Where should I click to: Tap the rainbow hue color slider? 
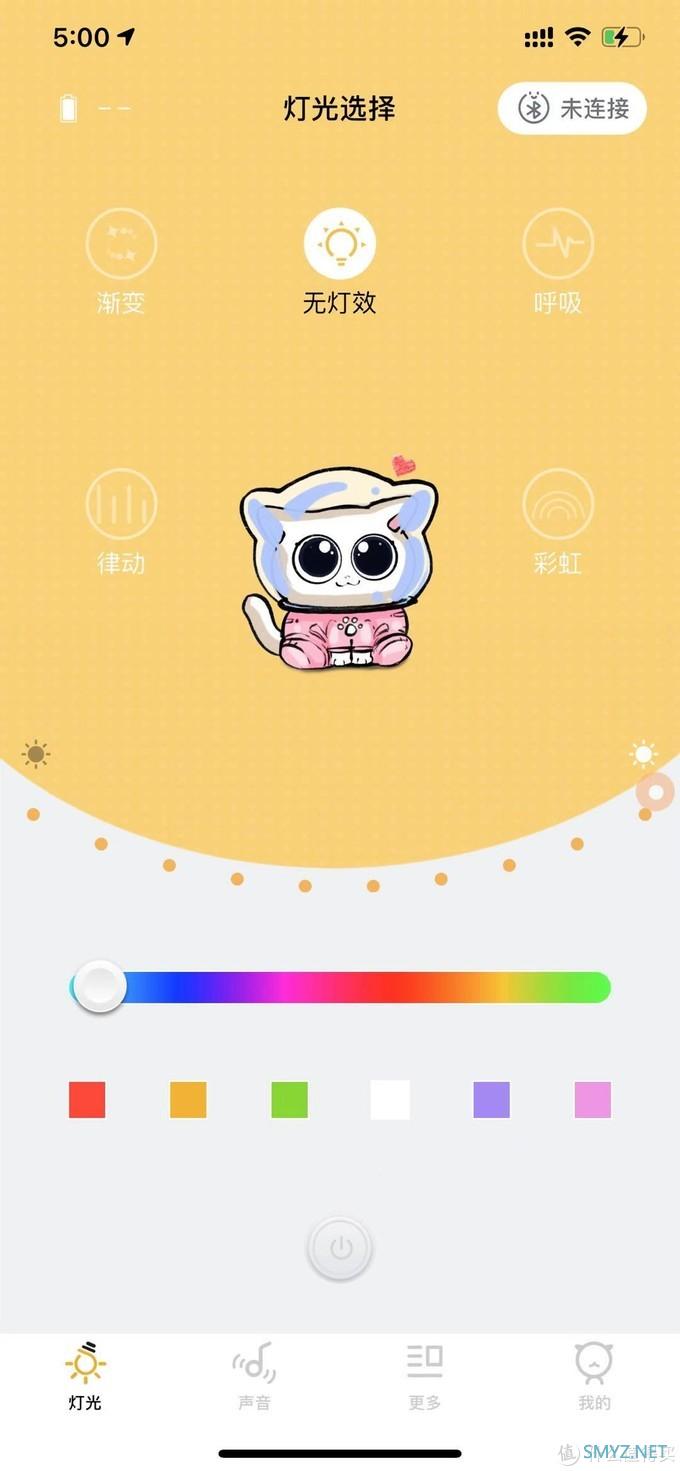340,988
